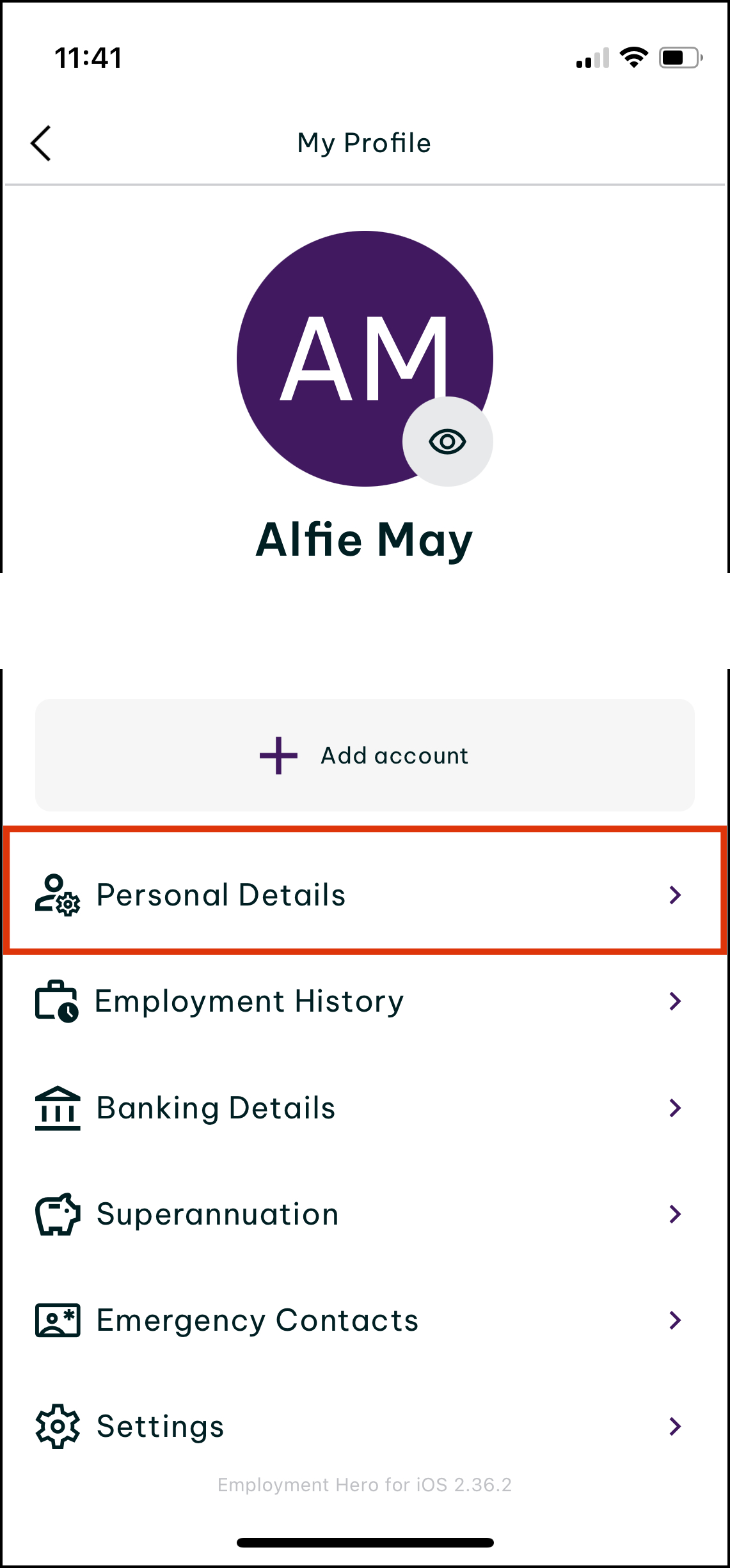Screen dimensions: 730x1568
Task: Tap the eye icon on the avatar
Action: pyautogui.click(x=447, y=441)
